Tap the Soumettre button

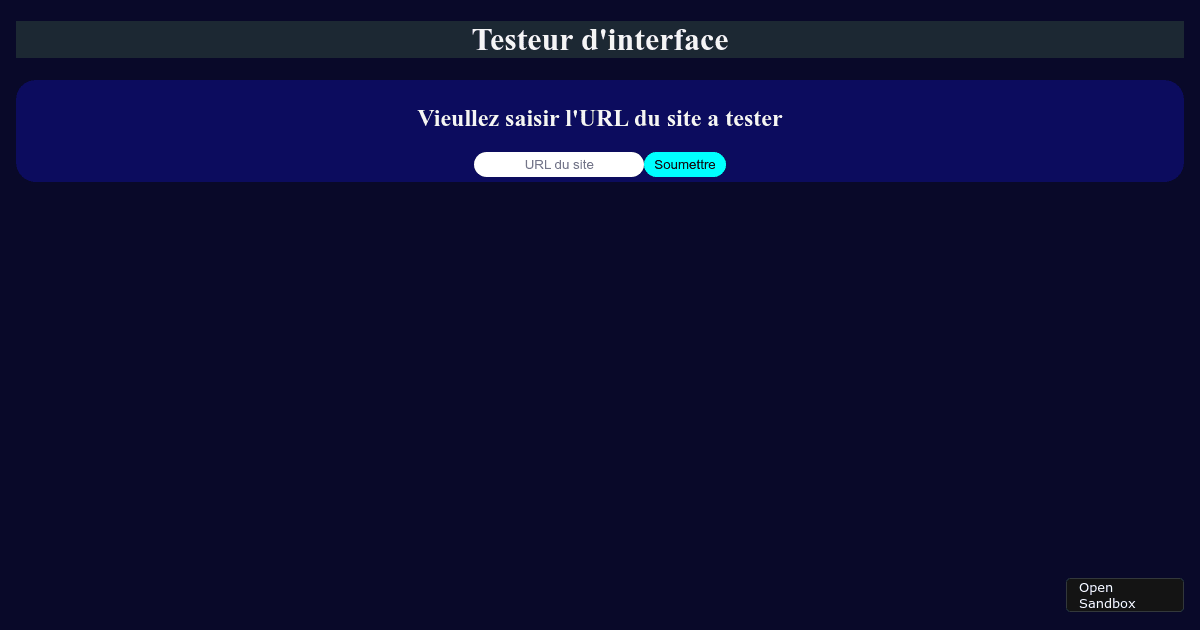(685, 165)
